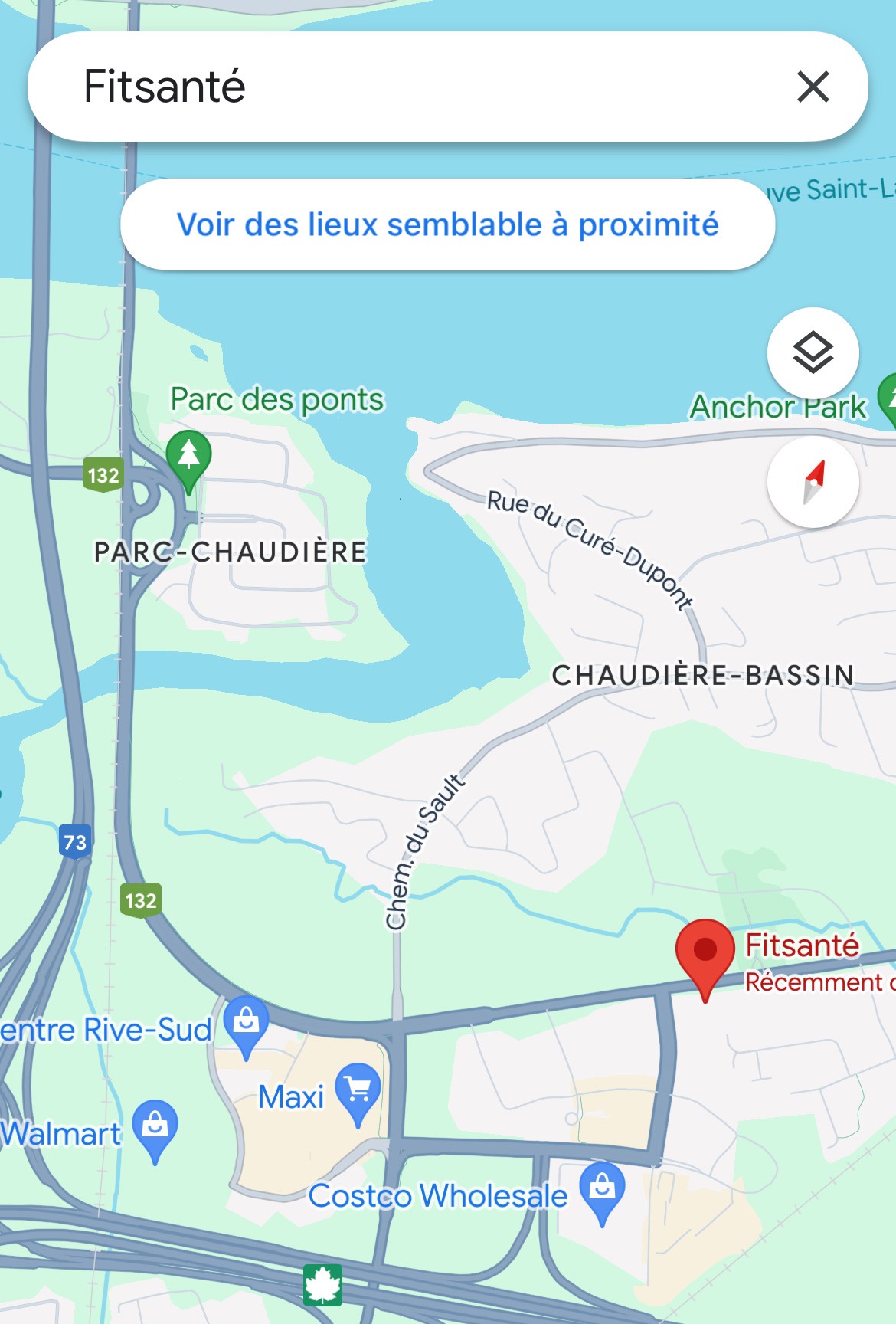Clear the Fitsanté search with X
Viewport: 896px width, 1324px height.
coord(813,87)
